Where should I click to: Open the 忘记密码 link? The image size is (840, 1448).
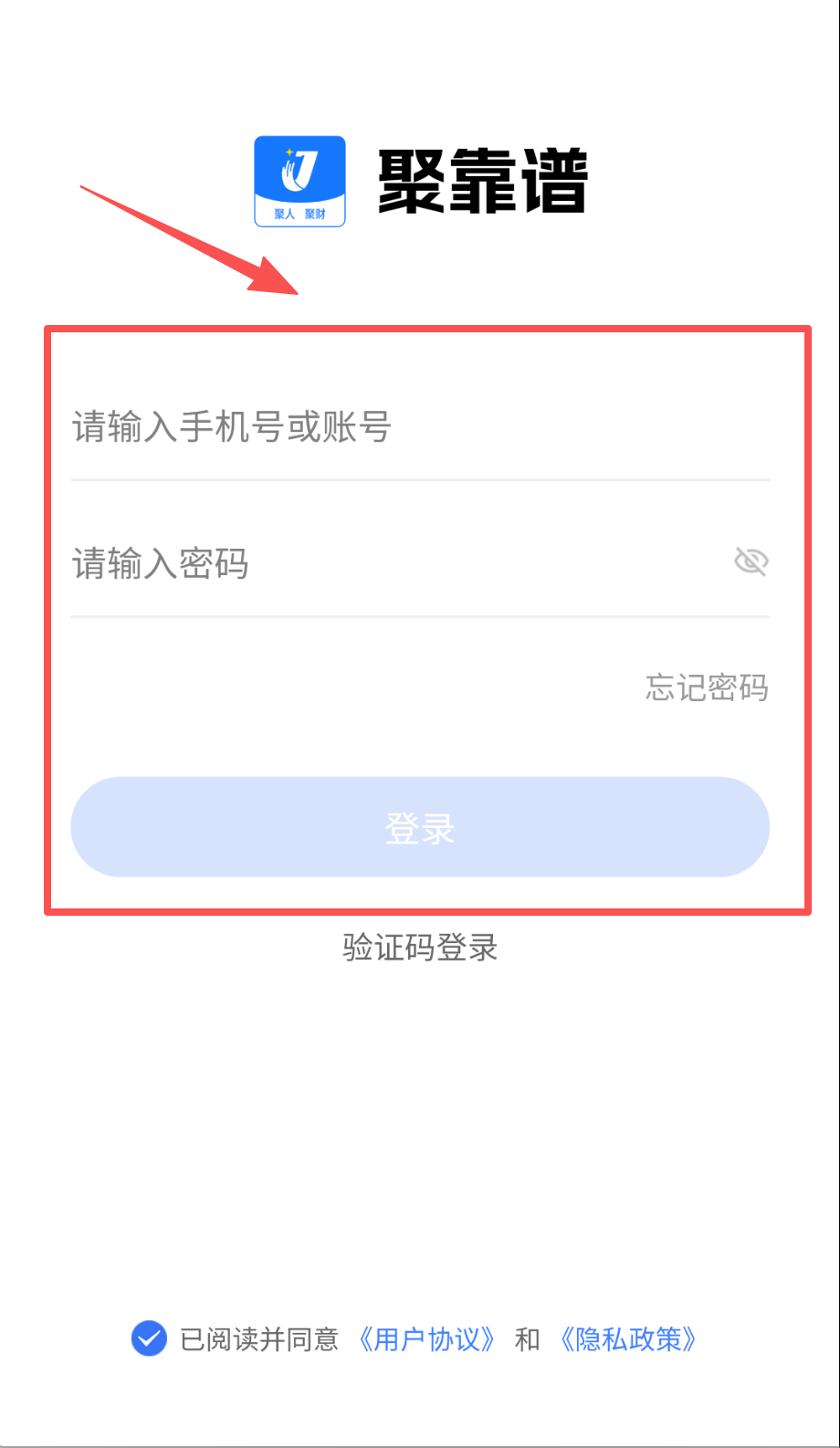(x=707, y=687)
